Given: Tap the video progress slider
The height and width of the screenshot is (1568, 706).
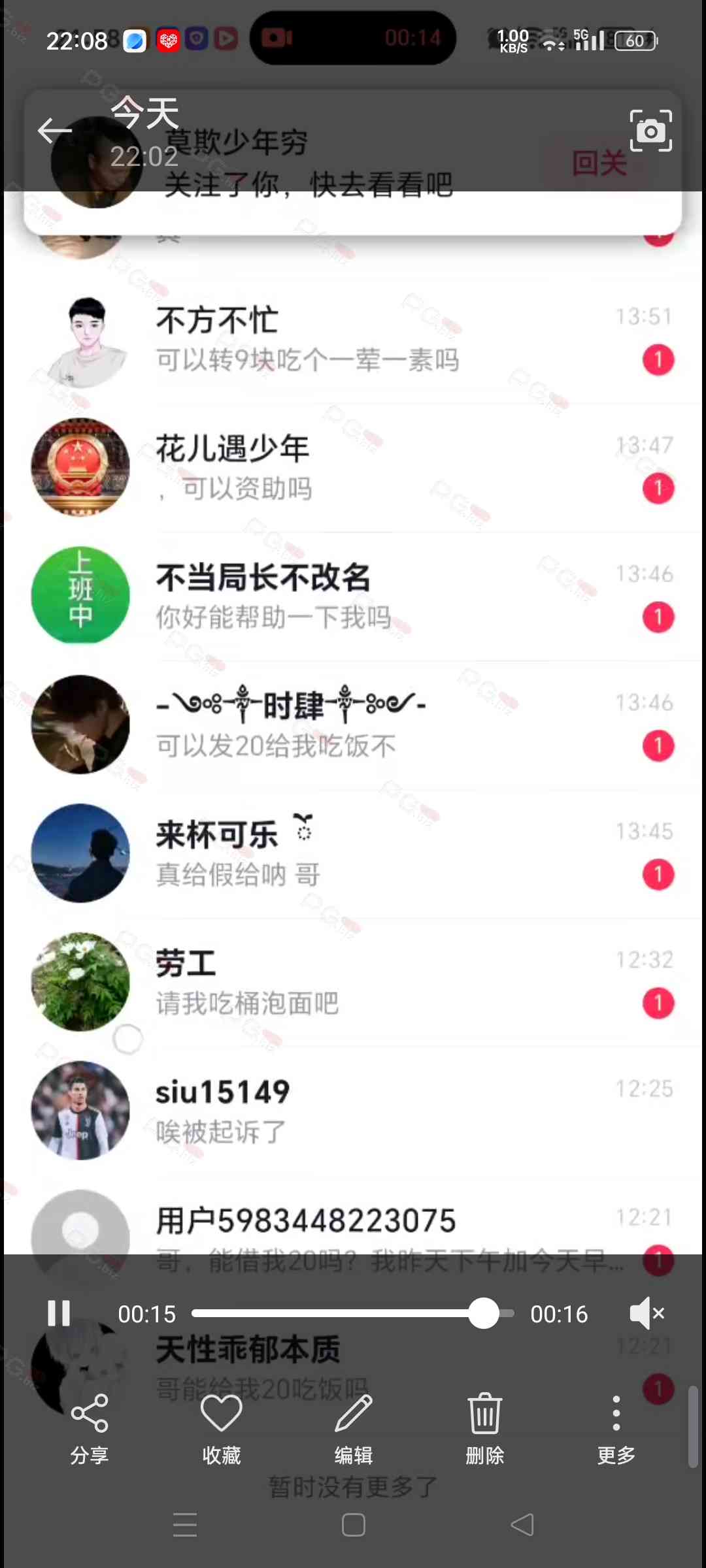Looking at the screenshot, I should (x=353, y=1313).
